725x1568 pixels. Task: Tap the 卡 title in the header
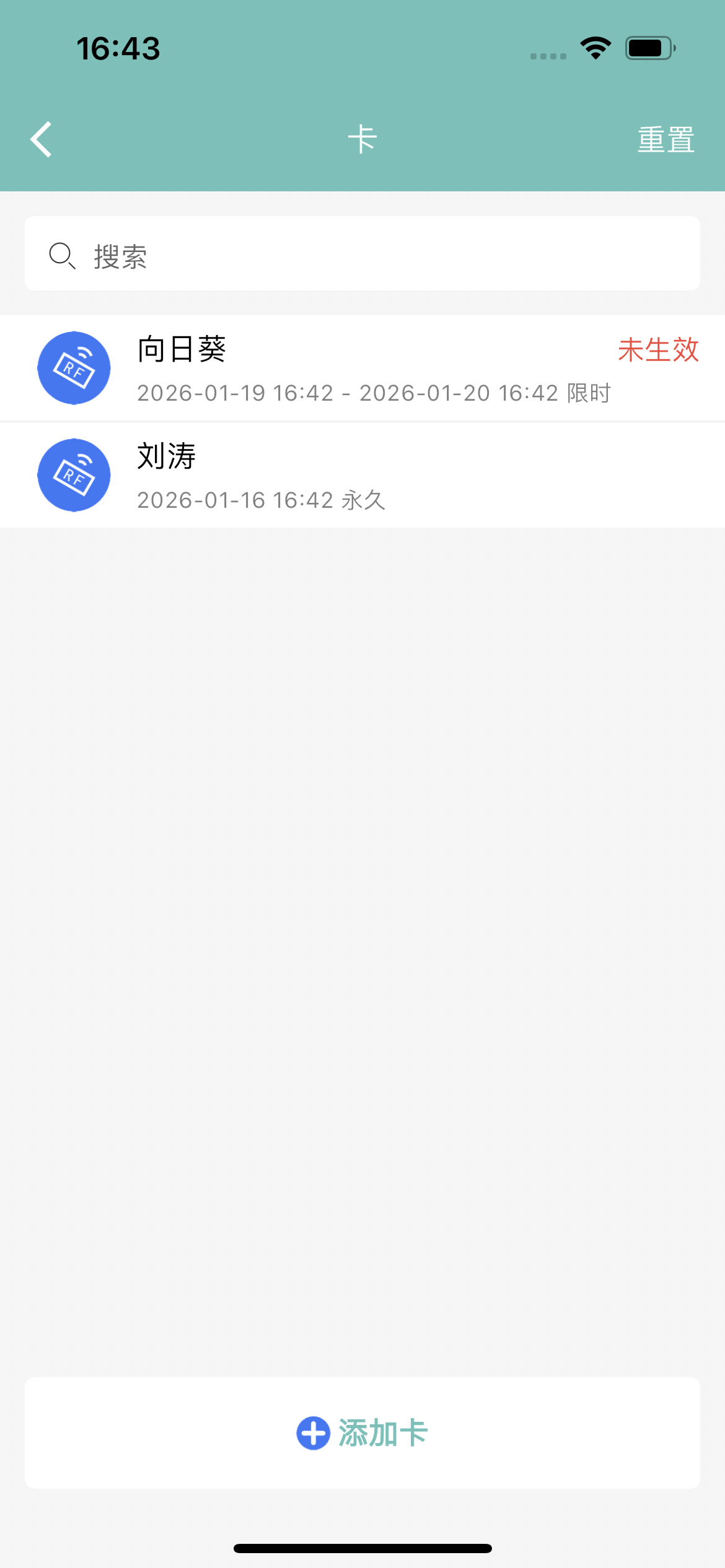(362, 139)
